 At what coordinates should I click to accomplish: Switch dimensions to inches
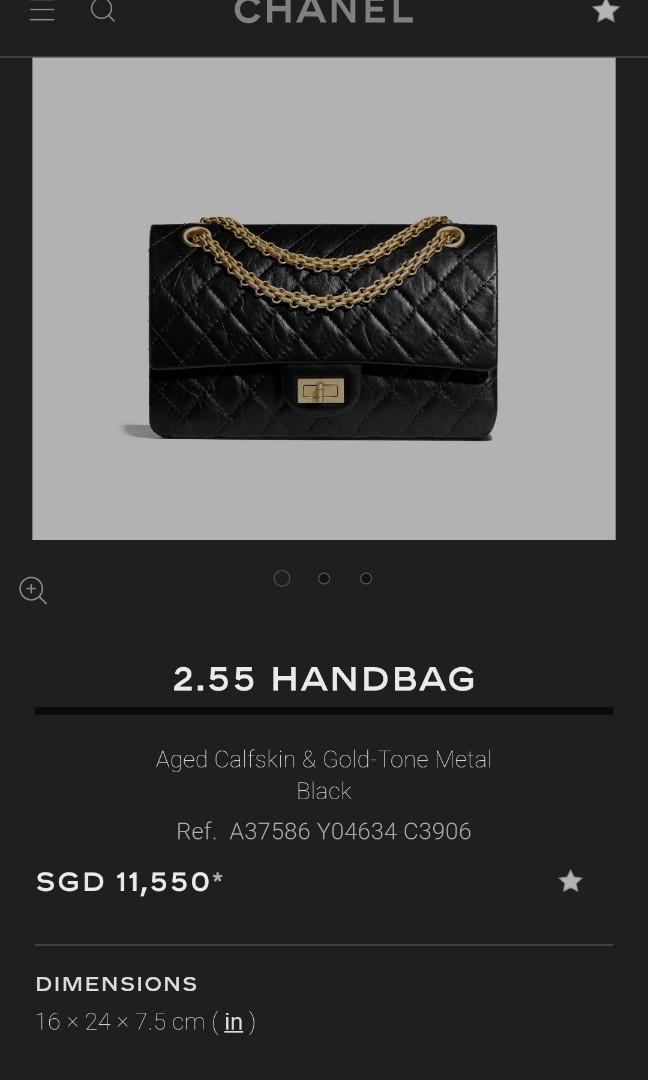pyautogui.click(x=233, y=1022)
